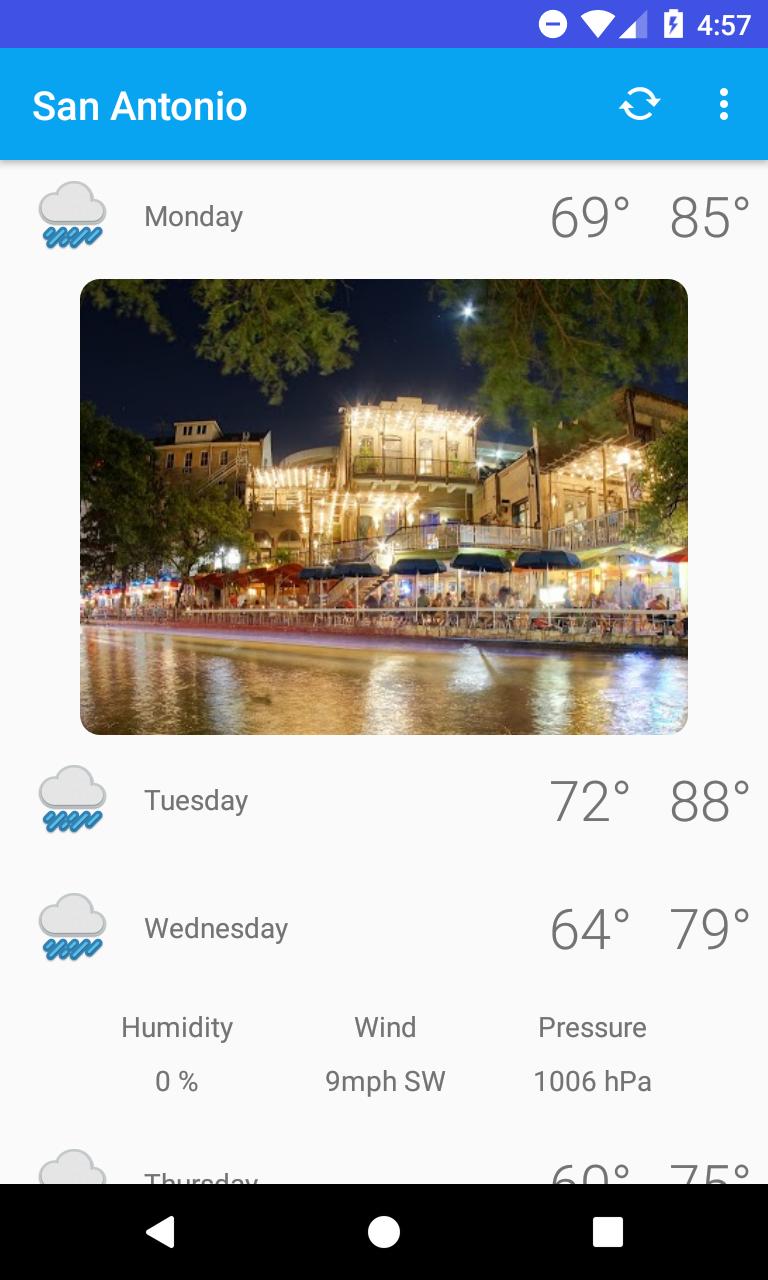Tap Monday's high temperature of 85 degrees
768x1280 pixels.
tap(709, 215)
